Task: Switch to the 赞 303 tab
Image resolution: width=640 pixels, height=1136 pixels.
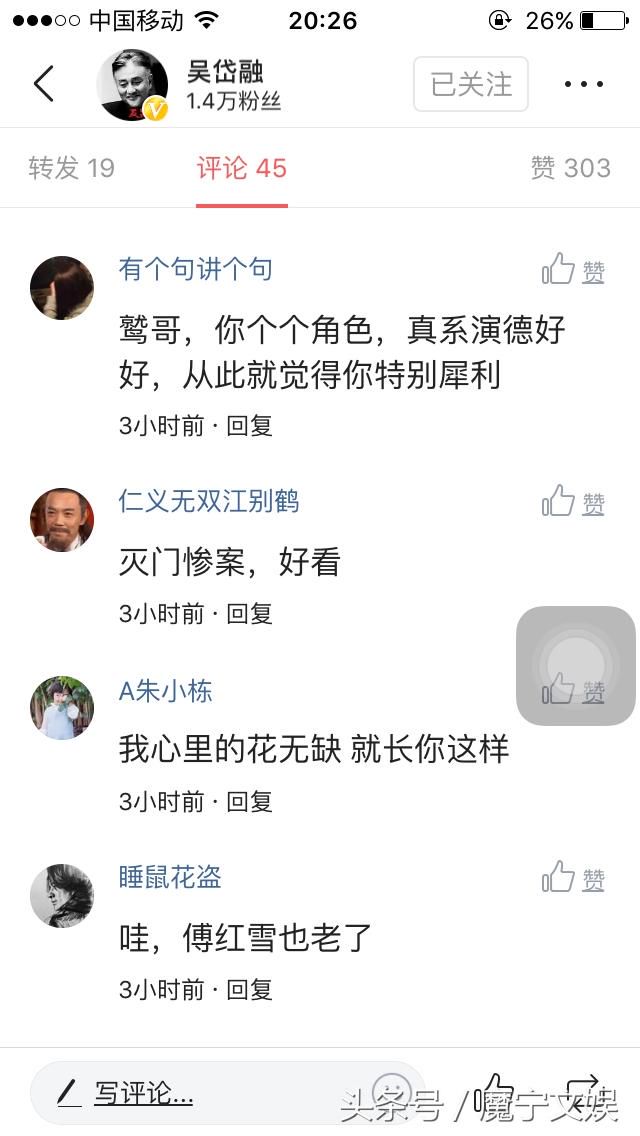Action: tap(570, 168)
